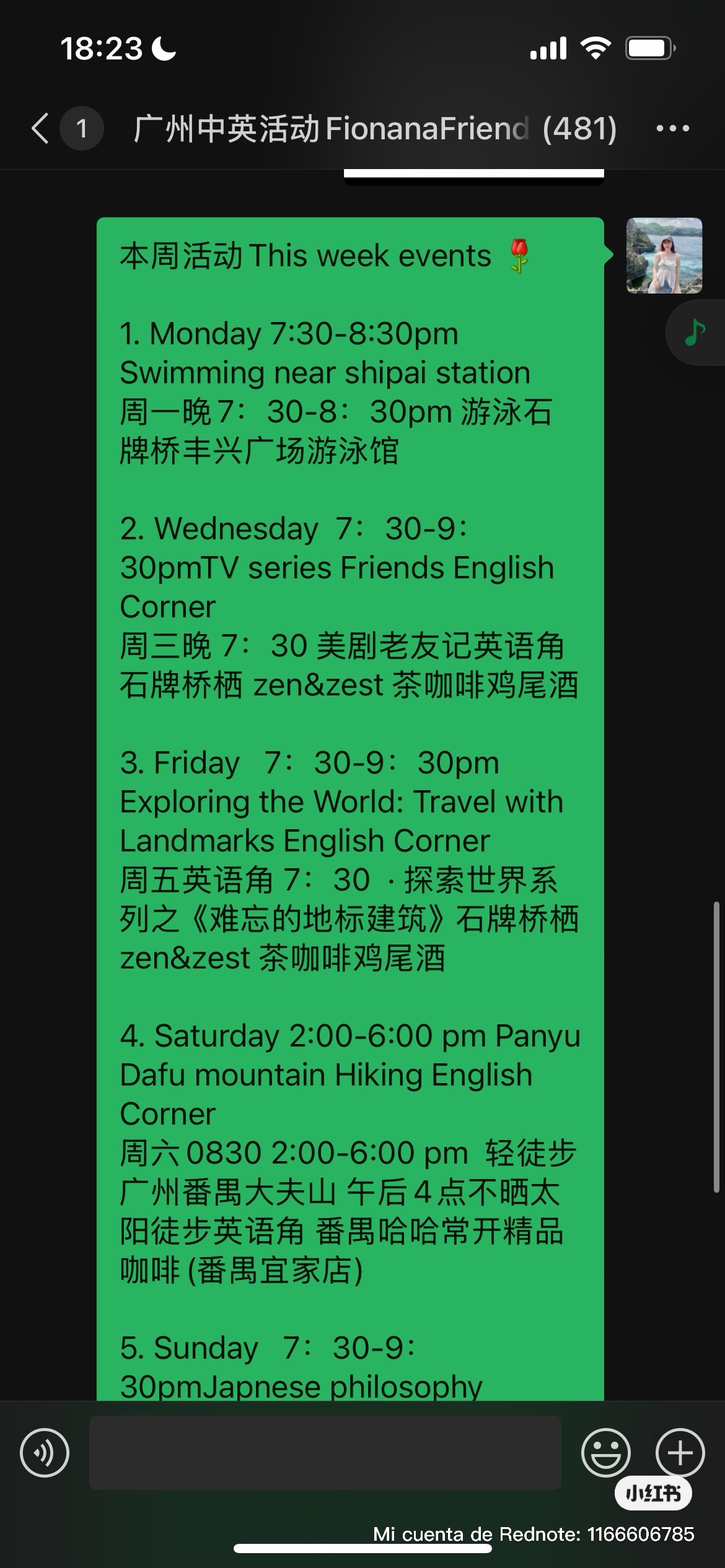Go back to the chat list
This screenshot has width=725, height=1568.
click(x=41, y=129)
